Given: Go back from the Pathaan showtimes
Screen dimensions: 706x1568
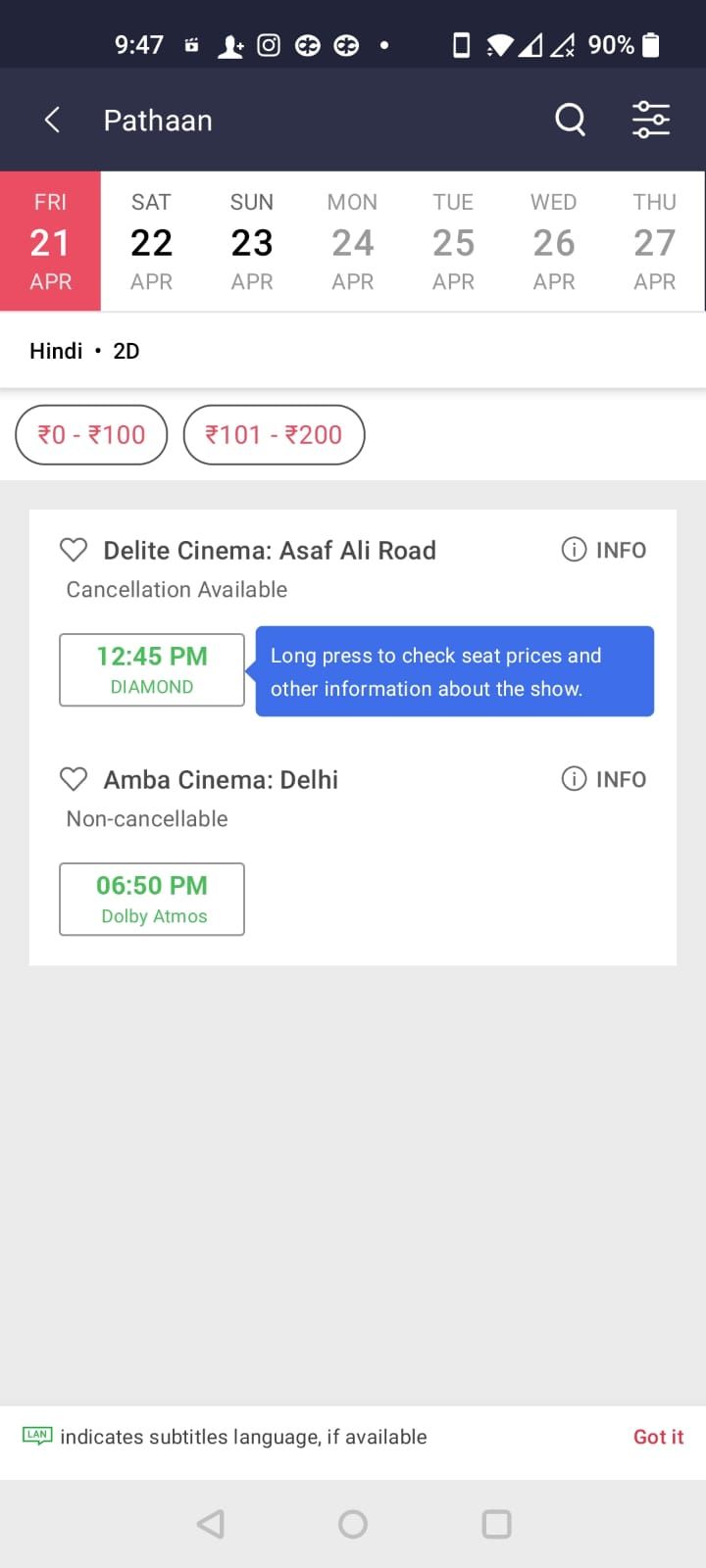Looking at the screenshot, I should click(53, 120).
